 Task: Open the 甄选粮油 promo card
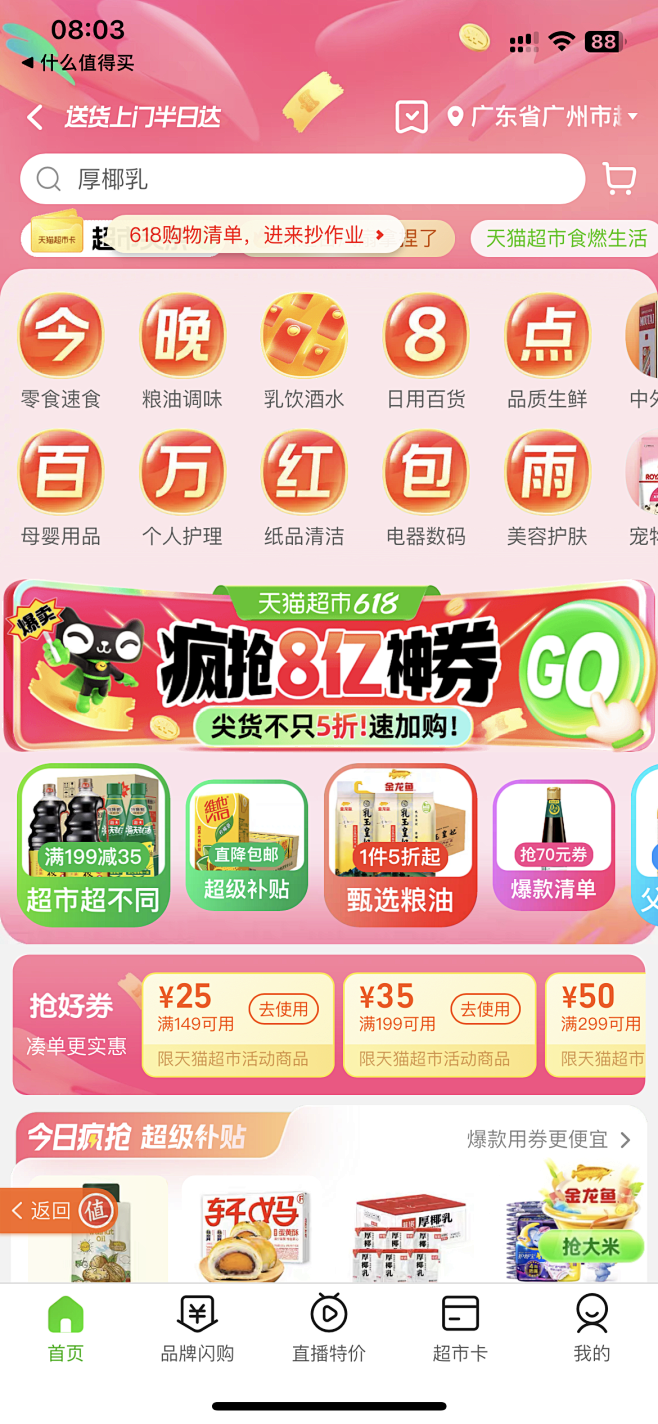click(400, 845)
